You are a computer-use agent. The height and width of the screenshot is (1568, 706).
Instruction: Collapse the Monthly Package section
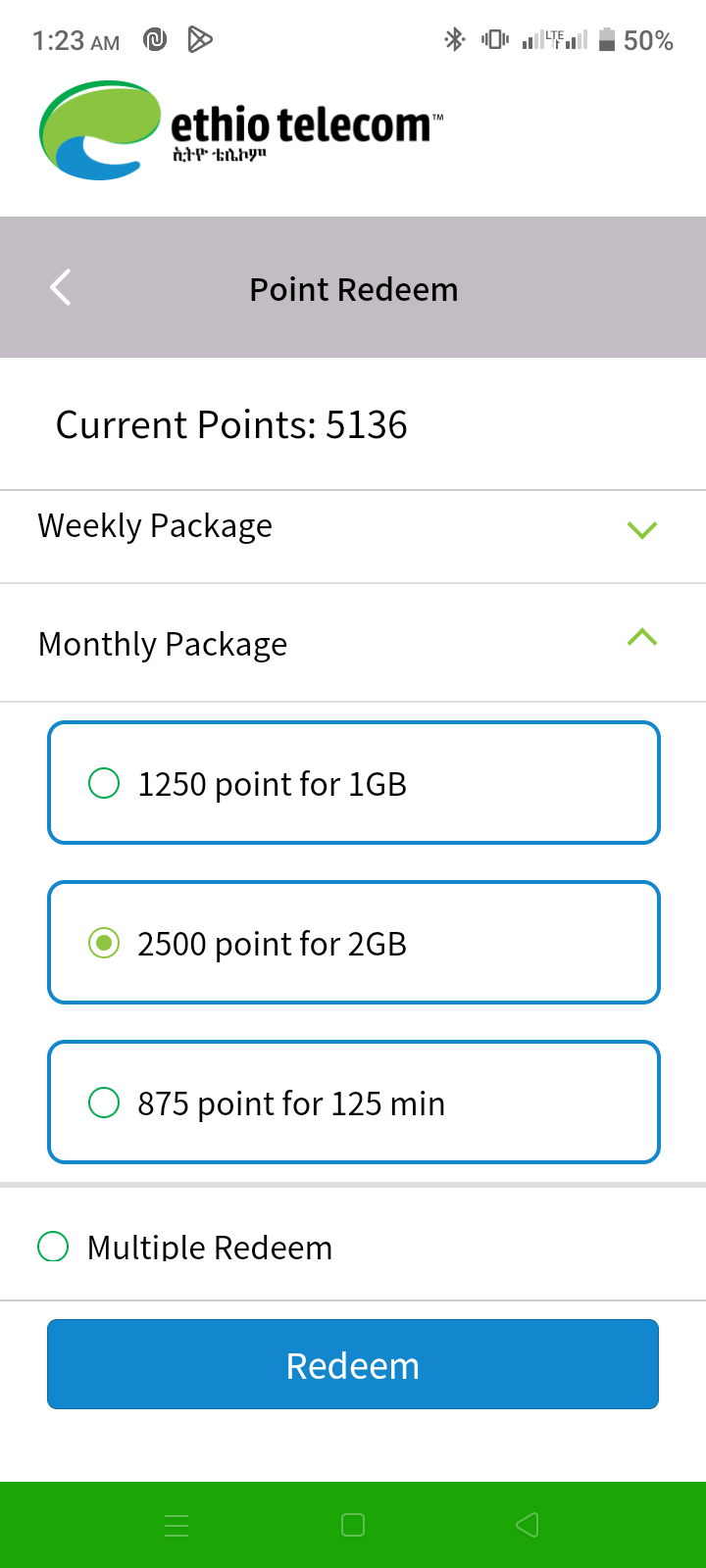353,643
